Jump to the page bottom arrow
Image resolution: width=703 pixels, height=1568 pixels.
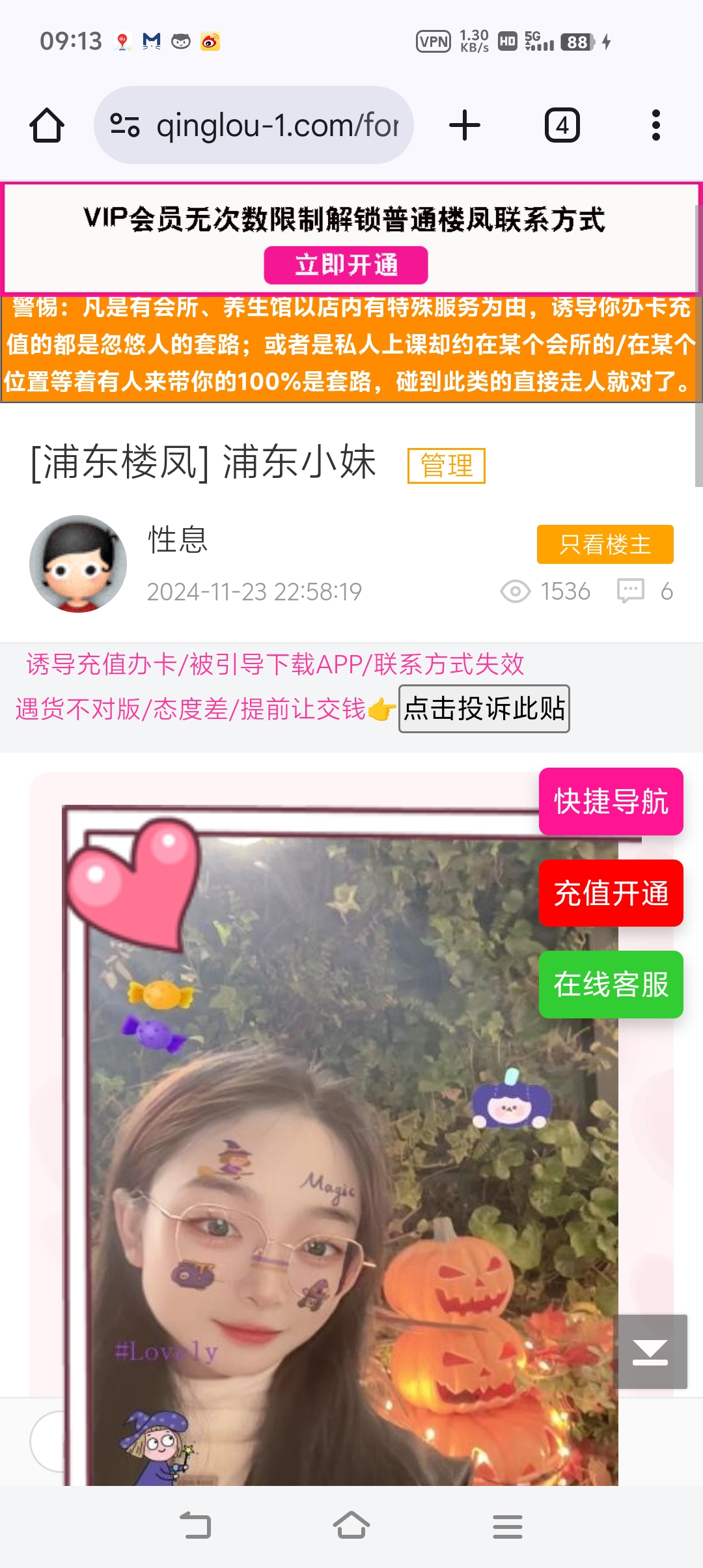click(650, 1352)
